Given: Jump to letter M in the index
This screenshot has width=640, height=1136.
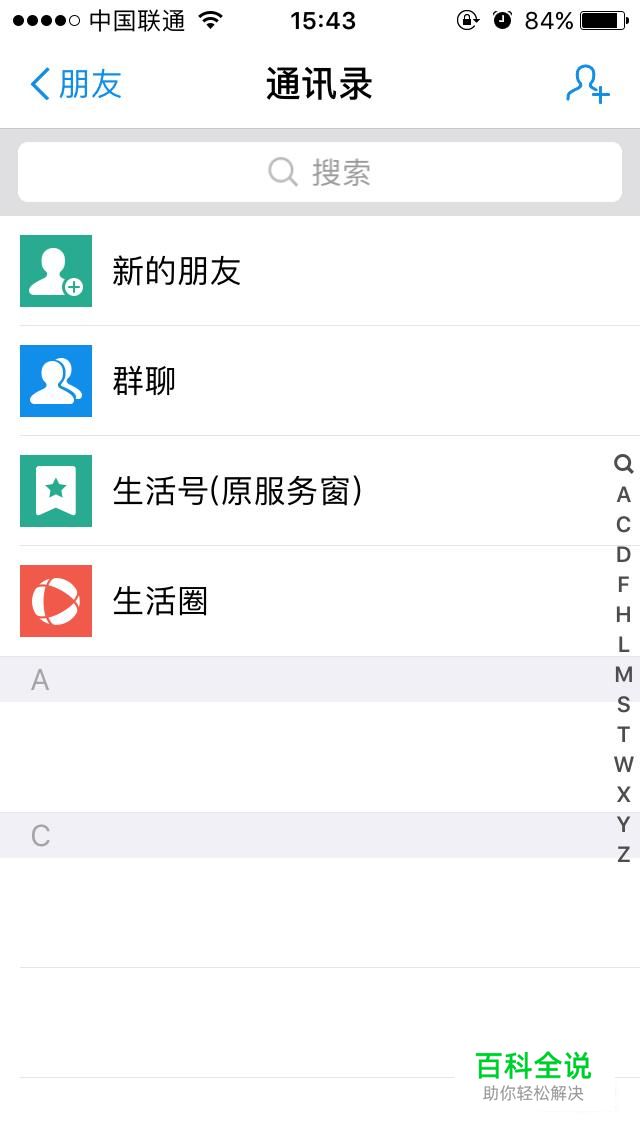Looking at the screenshot, I should [623, 674].
